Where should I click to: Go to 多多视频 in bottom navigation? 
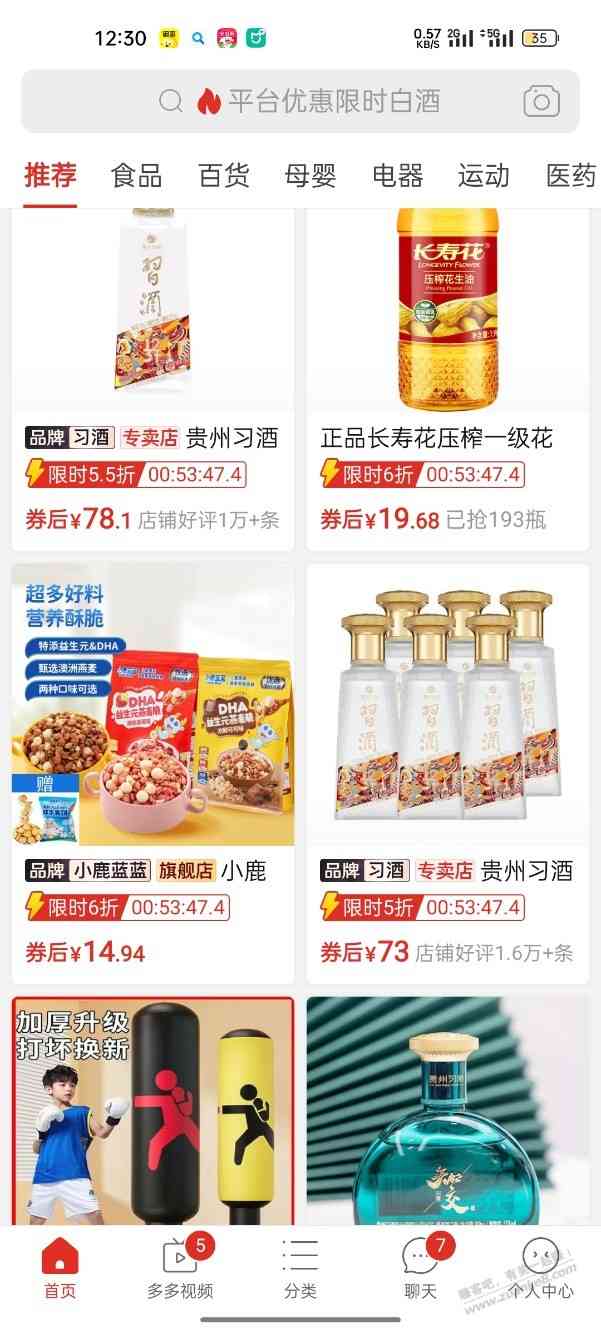coord(180,1268)
